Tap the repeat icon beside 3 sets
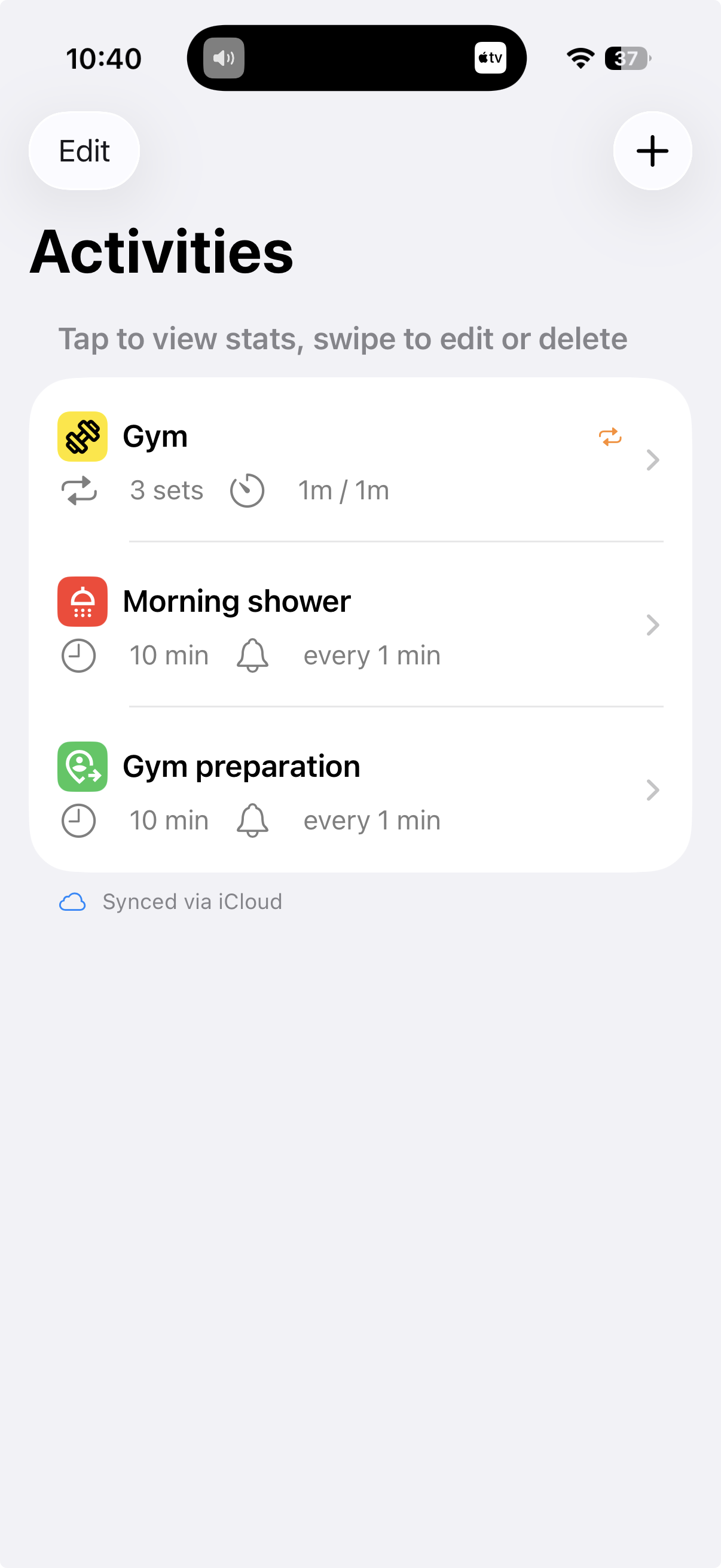 [x=78, y=490]
